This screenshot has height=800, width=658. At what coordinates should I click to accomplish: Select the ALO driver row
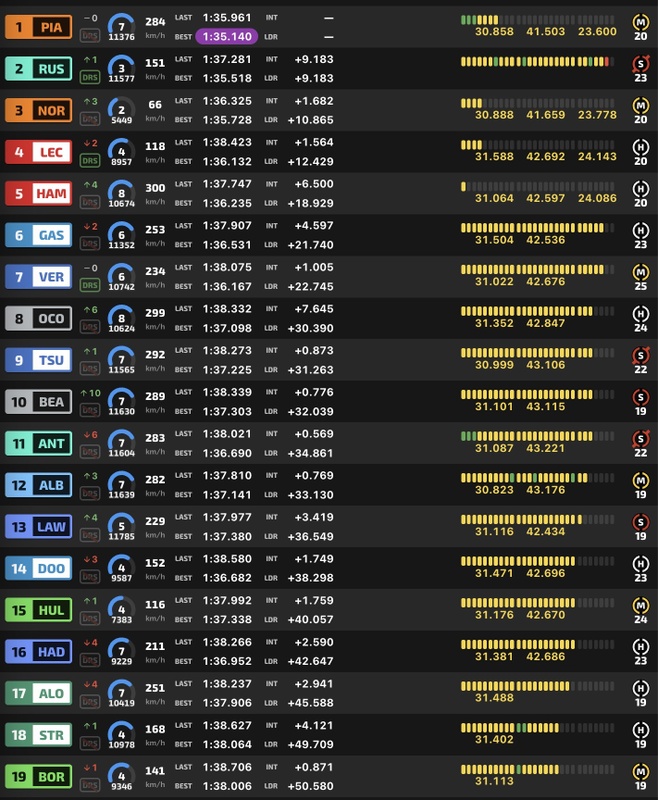(x=38, y=693)
